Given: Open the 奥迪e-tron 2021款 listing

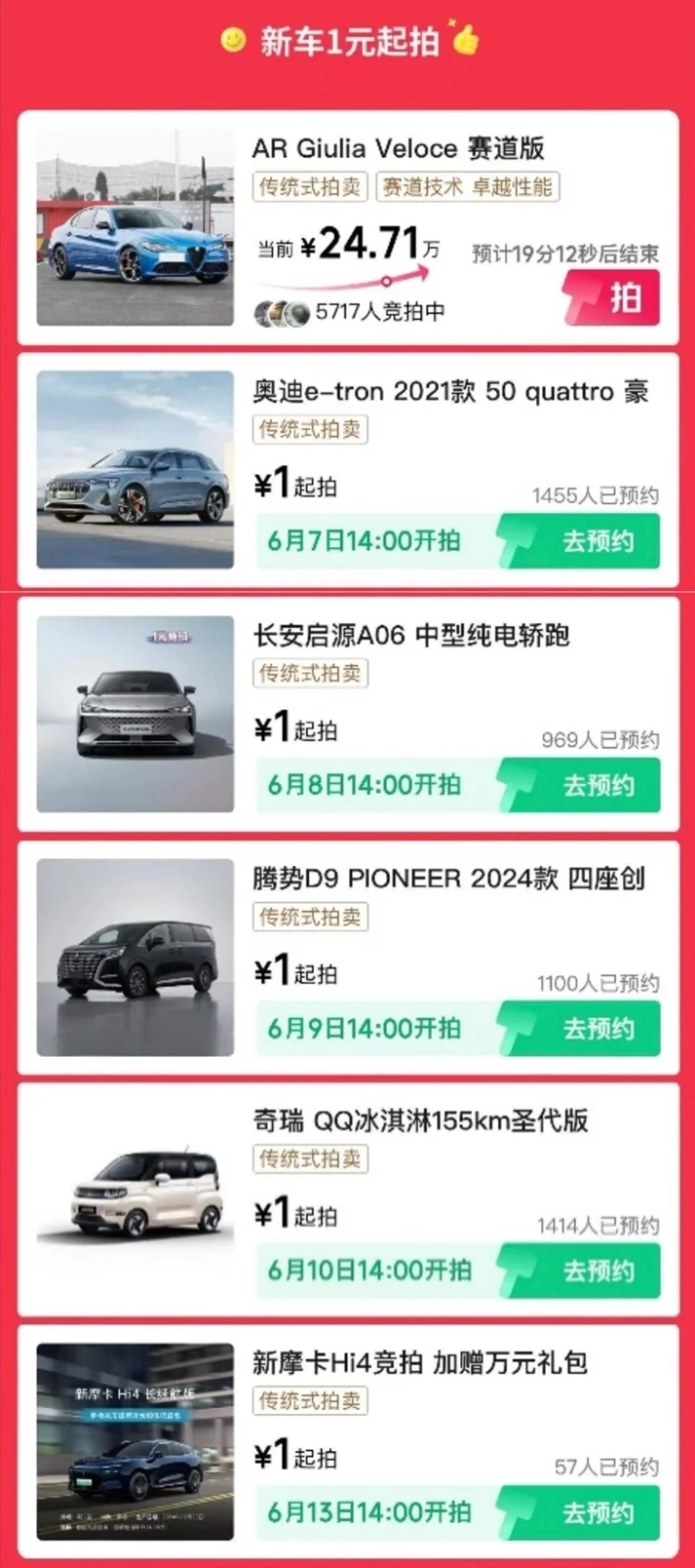Looking at the screenshot, I should point(448,392).
